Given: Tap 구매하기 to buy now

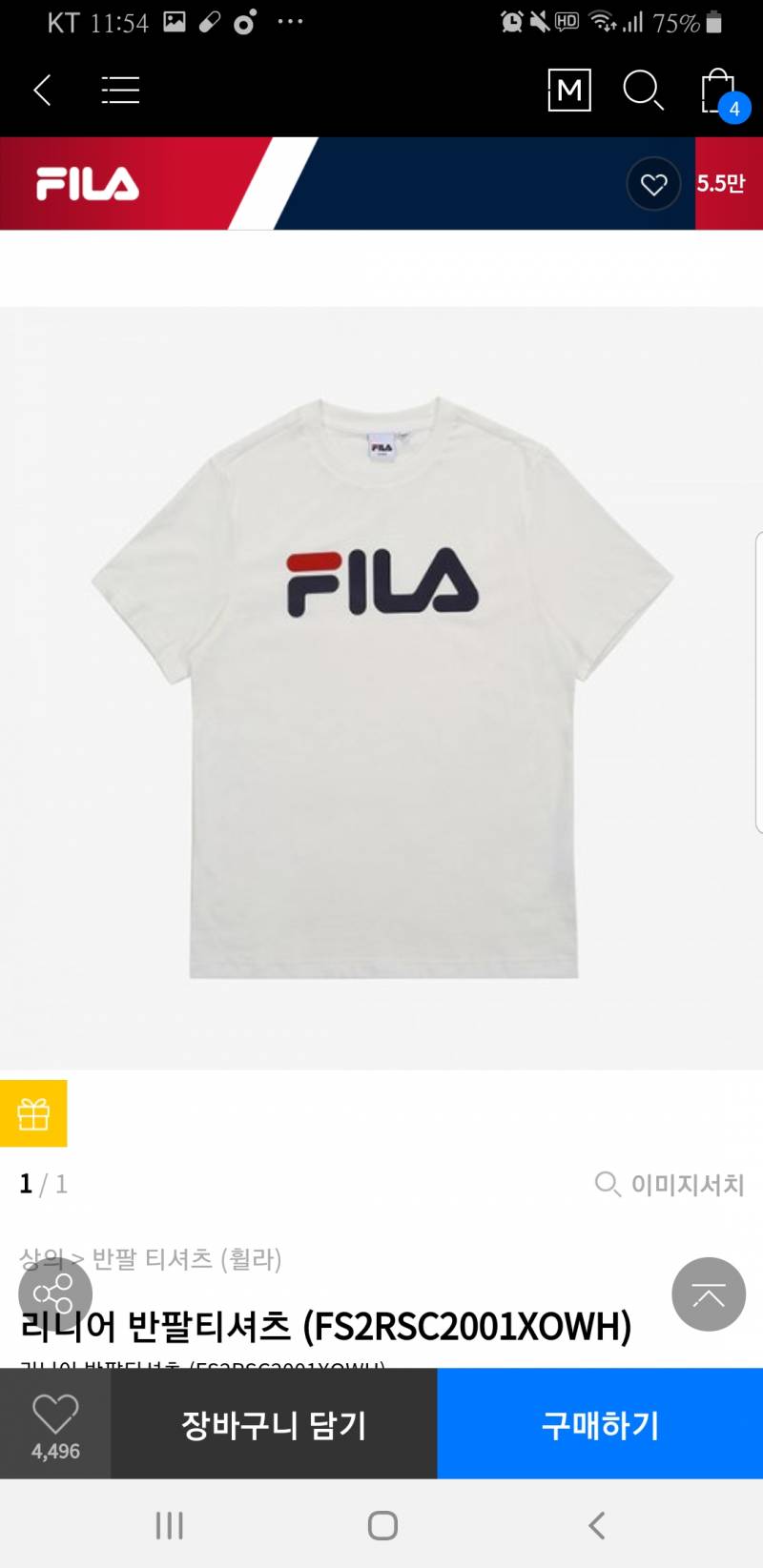Looking at the screenshot, I should tap(600, 1424).
